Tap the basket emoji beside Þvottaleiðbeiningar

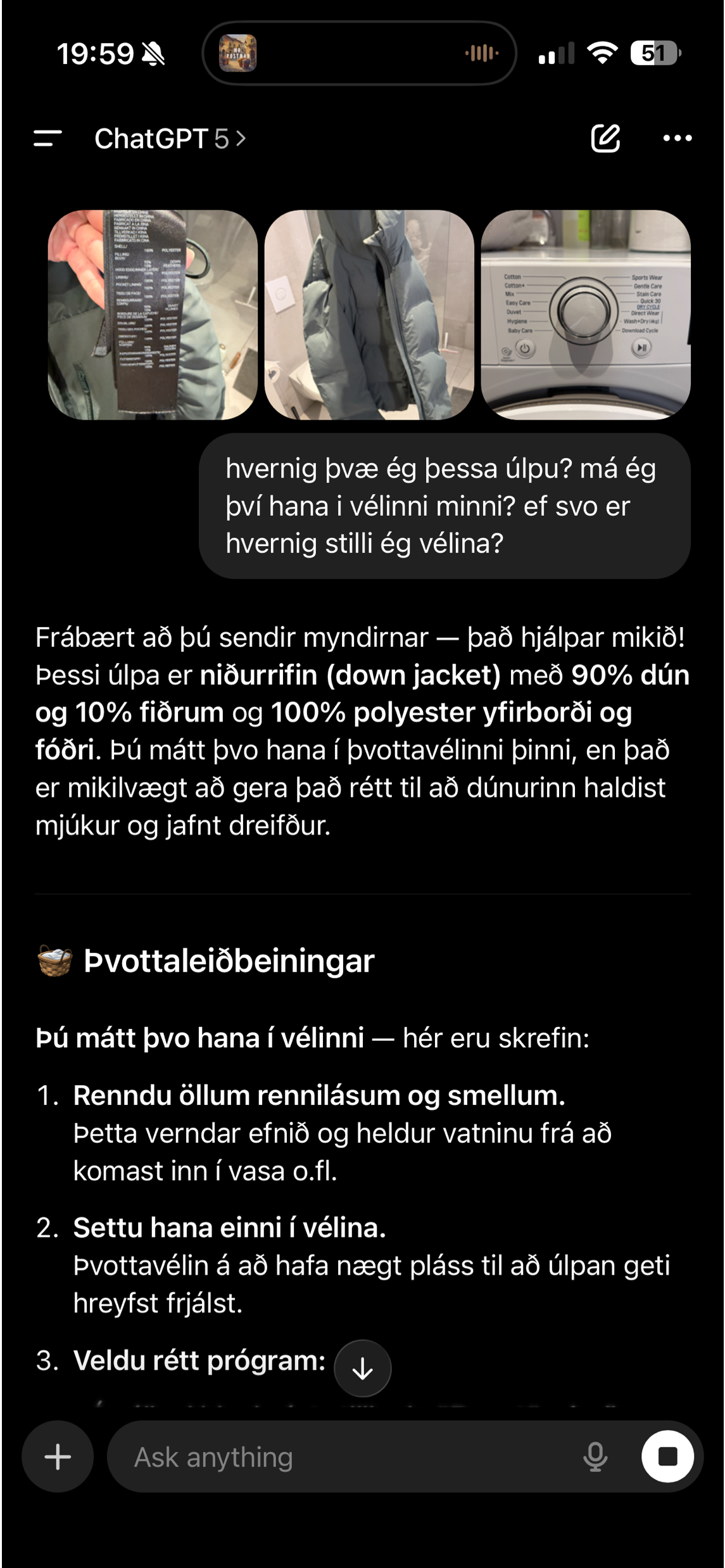(x=53, y=962)
